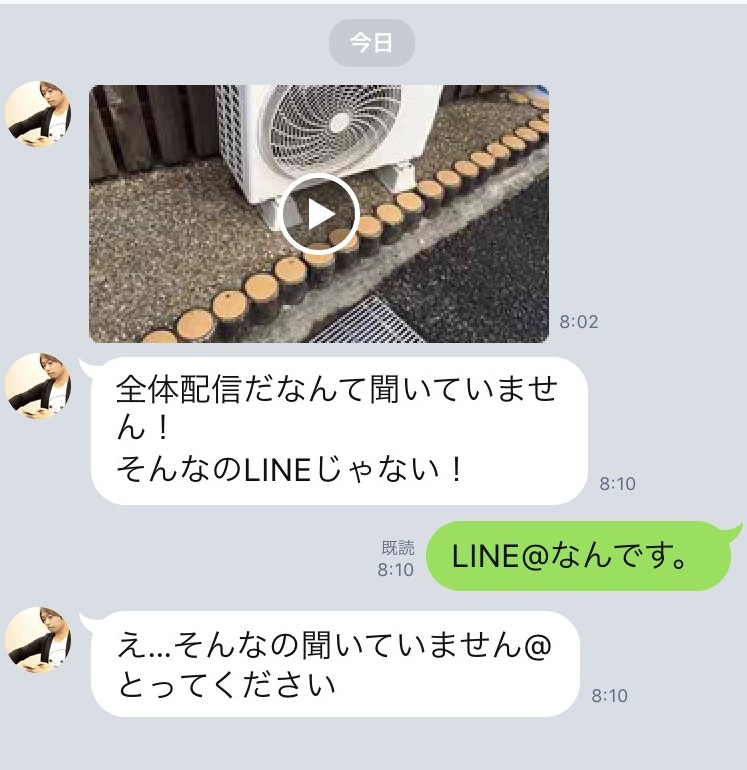Open sender's avatar beside え…そんなの message
747x770 pixels.
[38, 640]
